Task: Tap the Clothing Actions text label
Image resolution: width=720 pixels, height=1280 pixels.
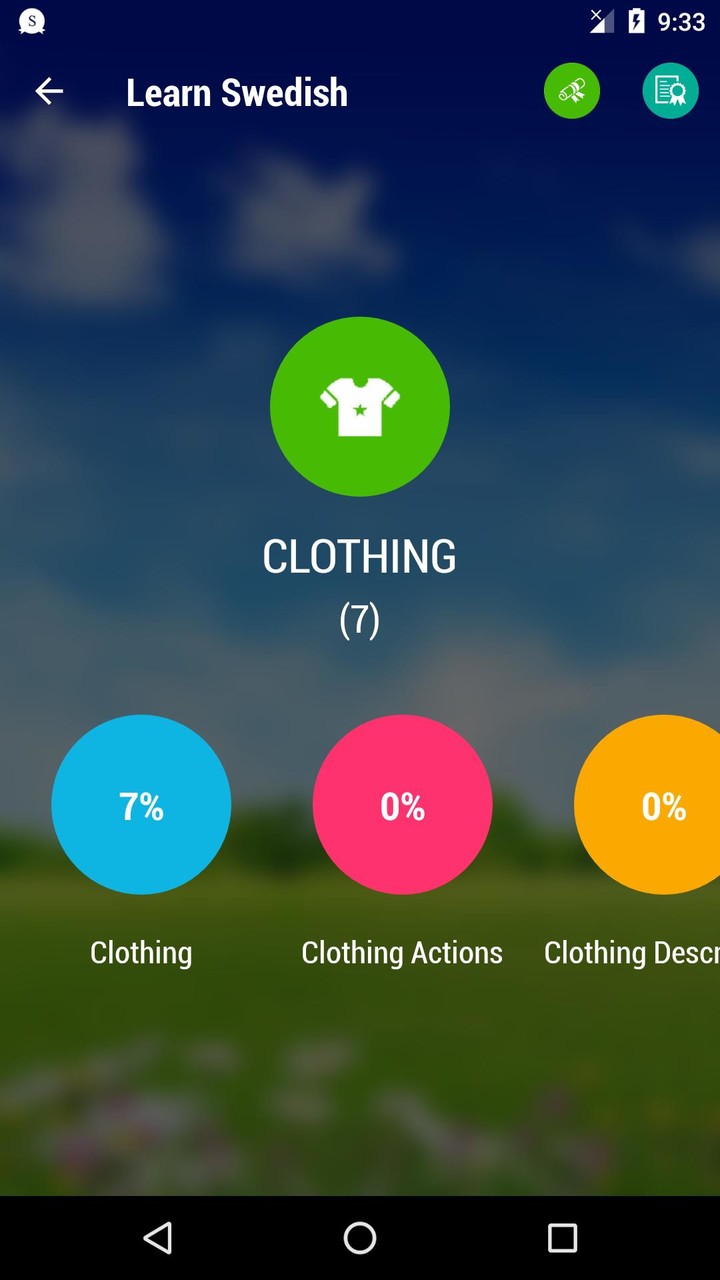Action: coord(402,952)
